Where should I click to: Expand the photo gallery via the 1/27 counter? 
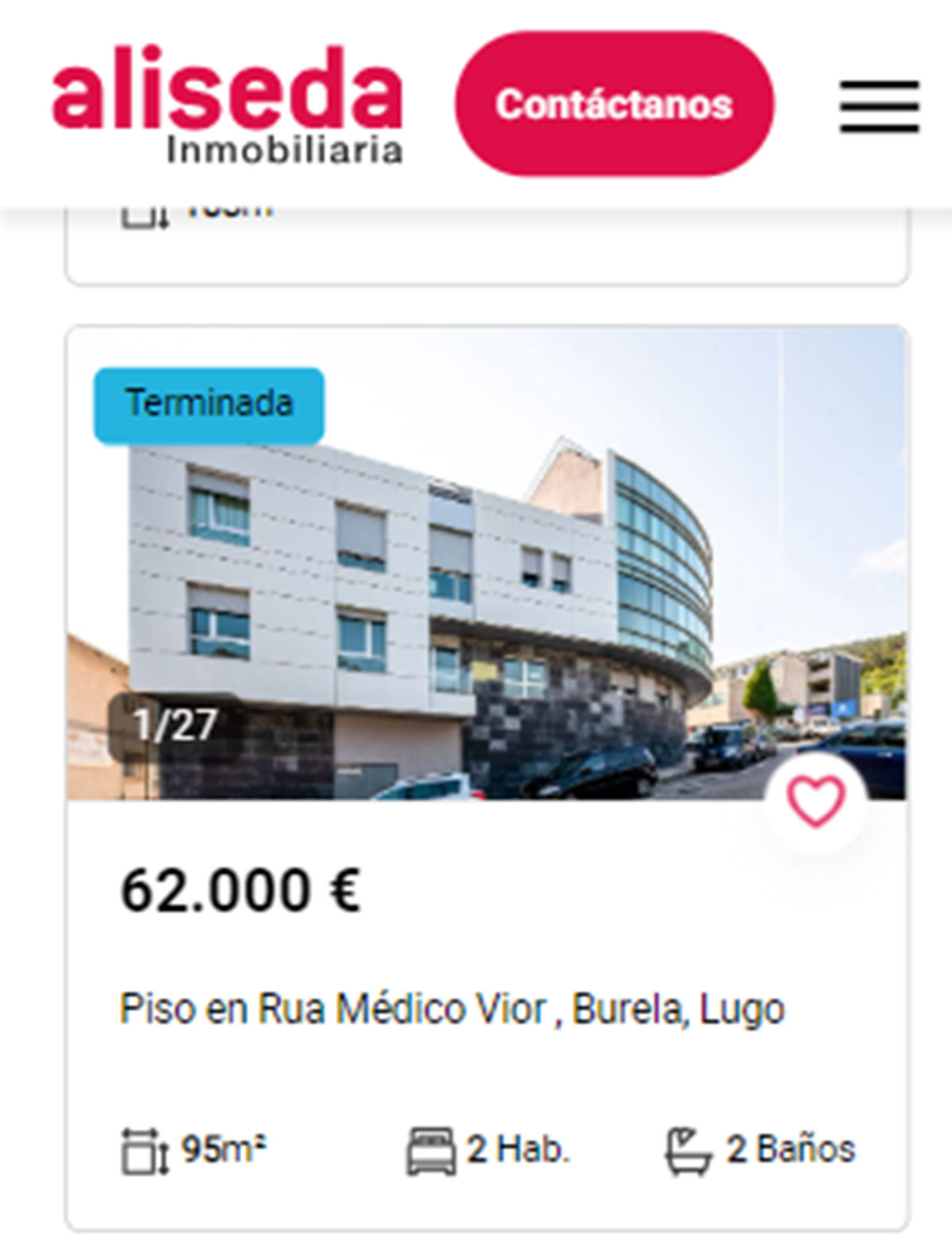pyautogui.click(x=176, y=724)
